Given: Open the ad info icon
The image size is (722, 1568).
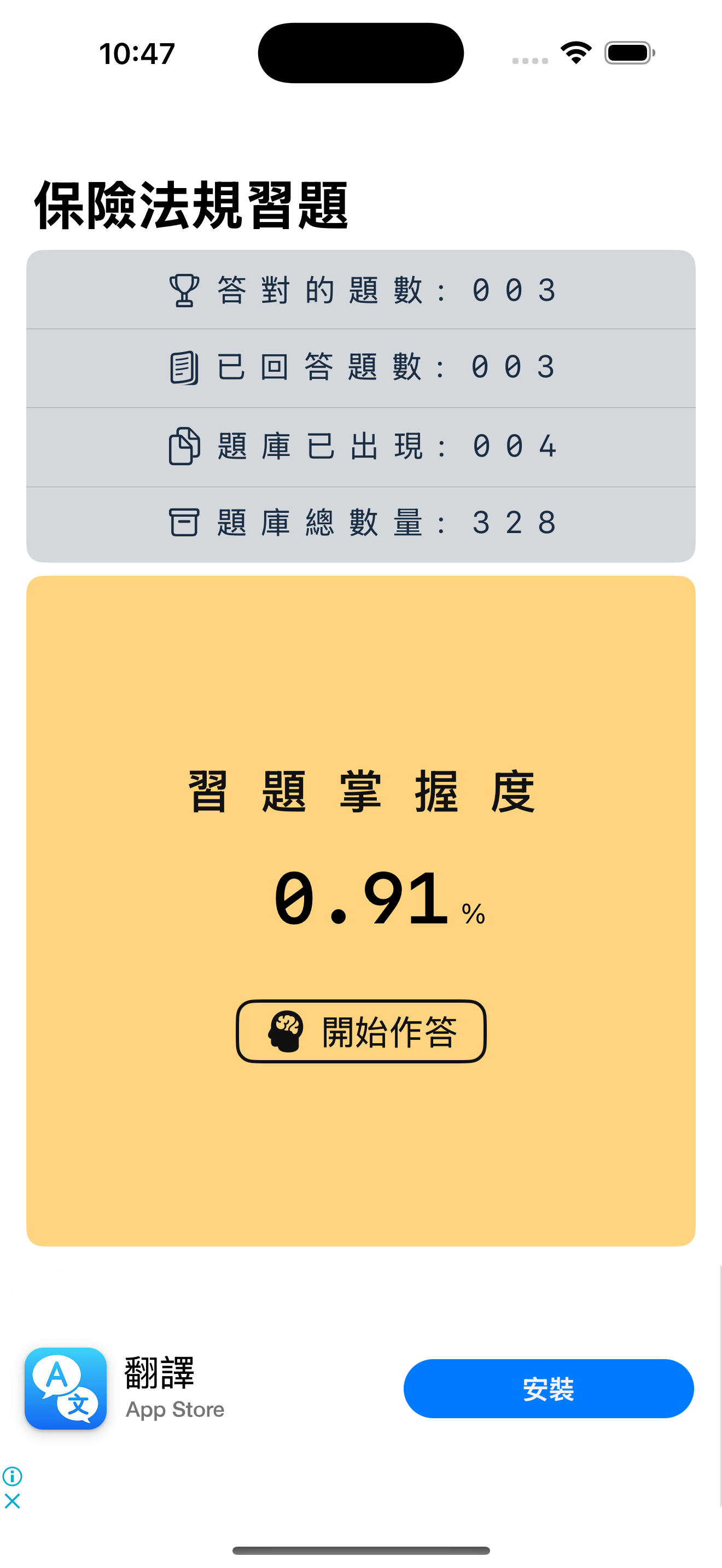Looking at the screenshot, I should pos(12,1476).
